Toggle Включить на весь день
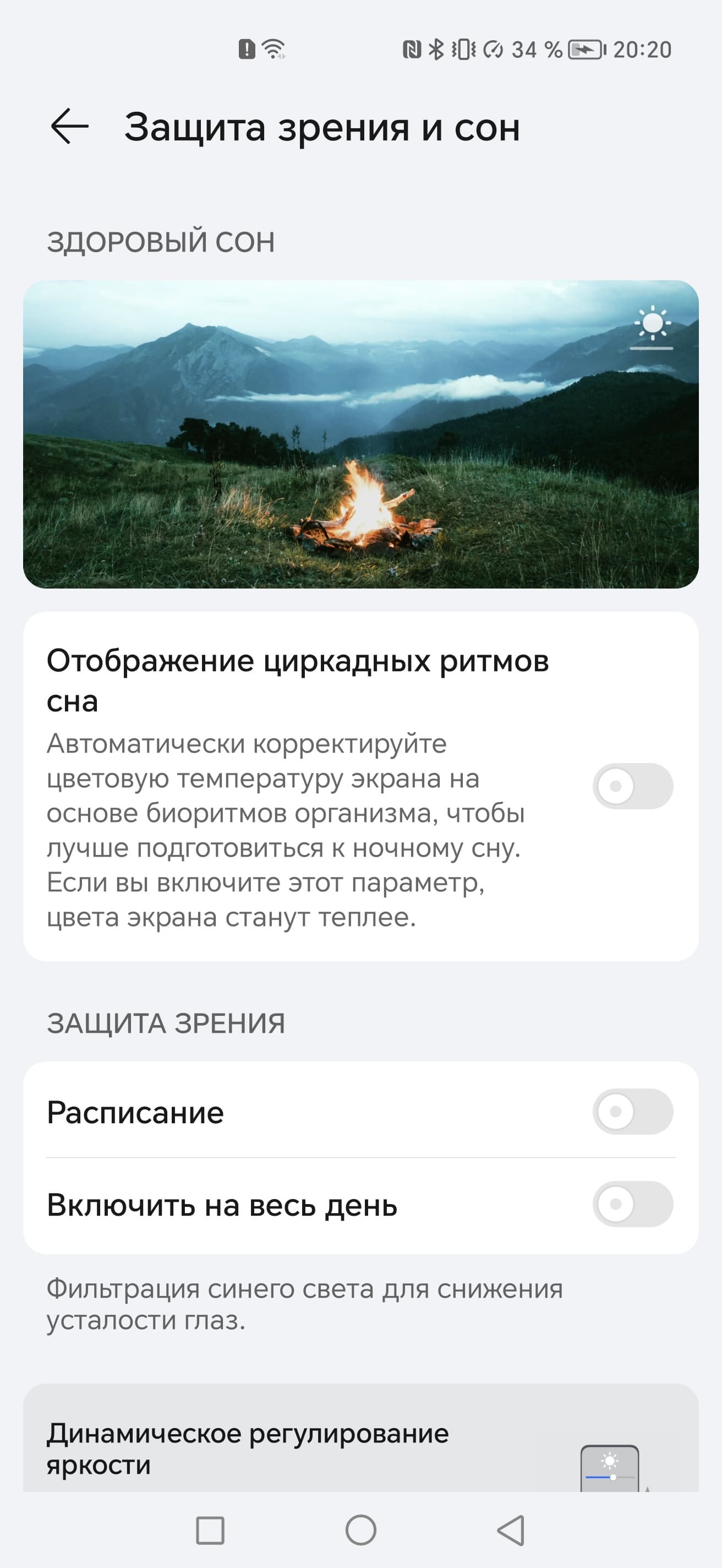 [x=633, y=1204]
